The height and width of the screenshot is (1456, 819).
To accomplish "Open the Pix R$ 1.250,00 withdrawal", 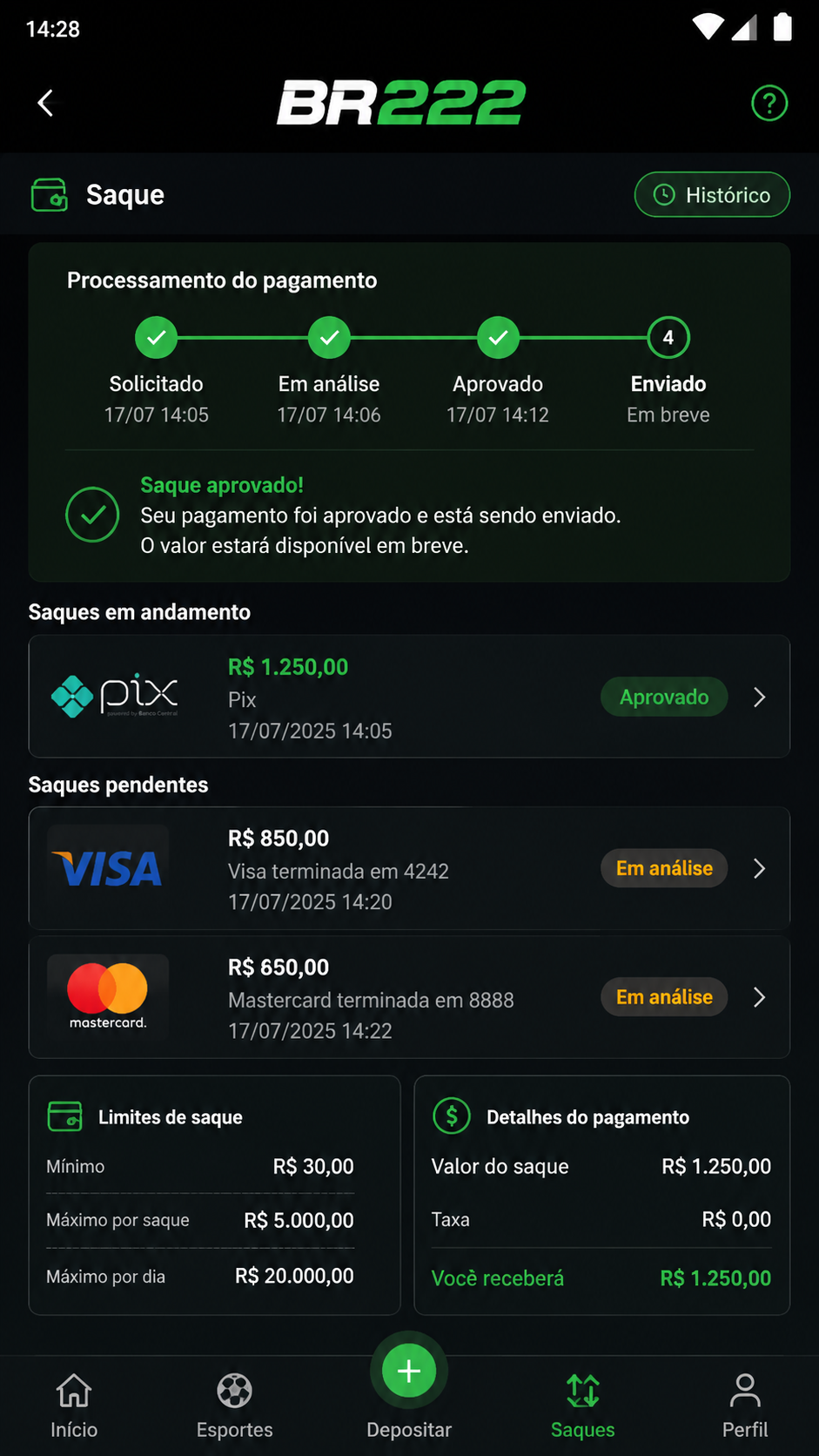I will pos(409,697).
